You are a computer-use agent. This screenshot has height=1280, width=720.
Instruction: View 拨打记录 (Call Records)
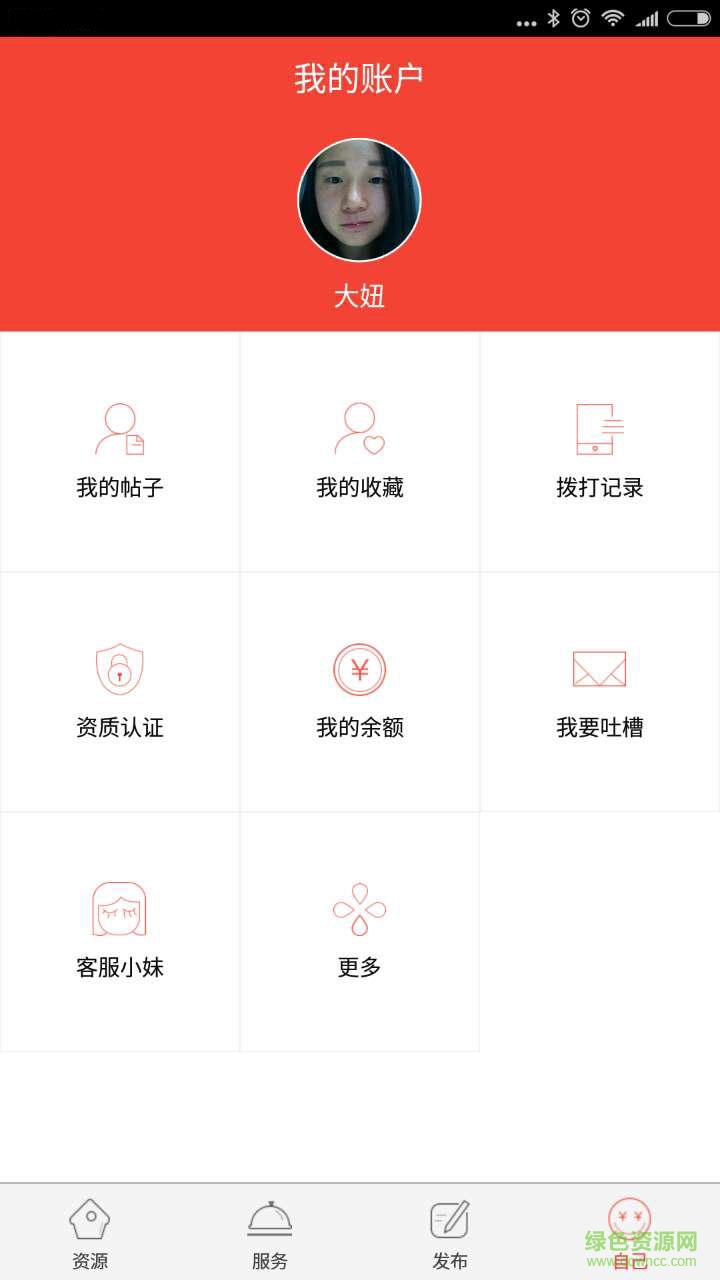pos(599,450)
